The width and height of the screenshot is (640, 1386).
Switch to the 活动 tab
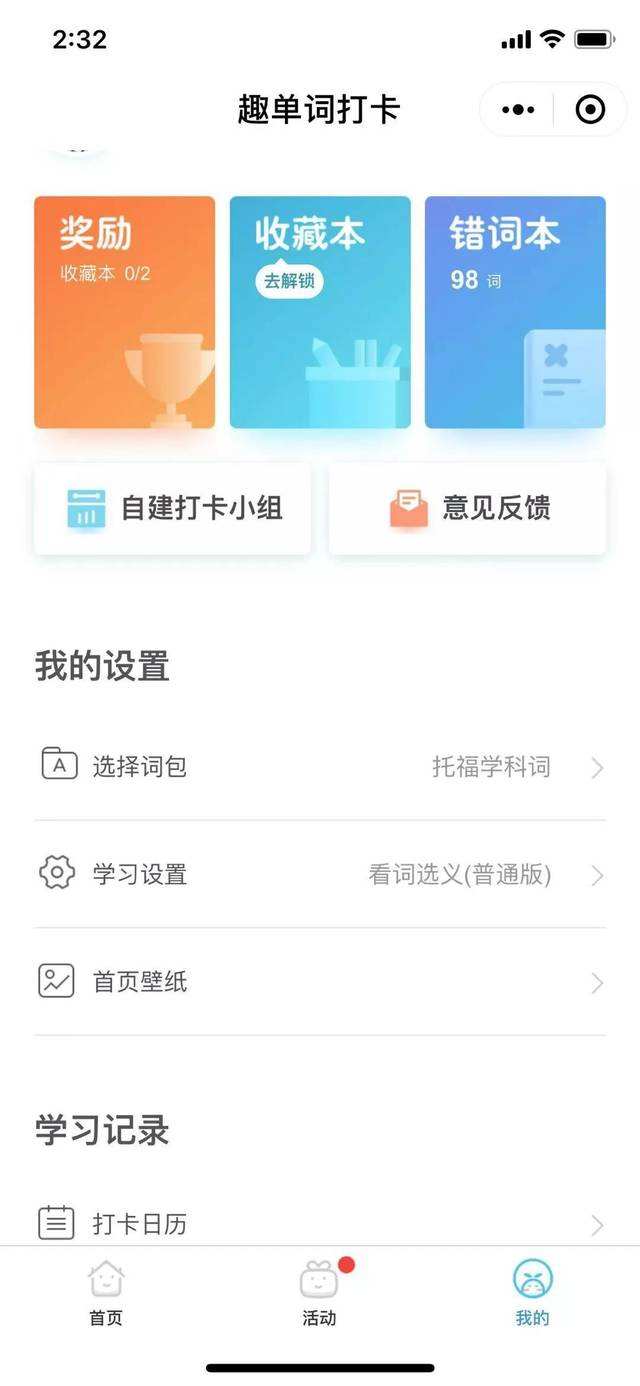(319, 1294)
